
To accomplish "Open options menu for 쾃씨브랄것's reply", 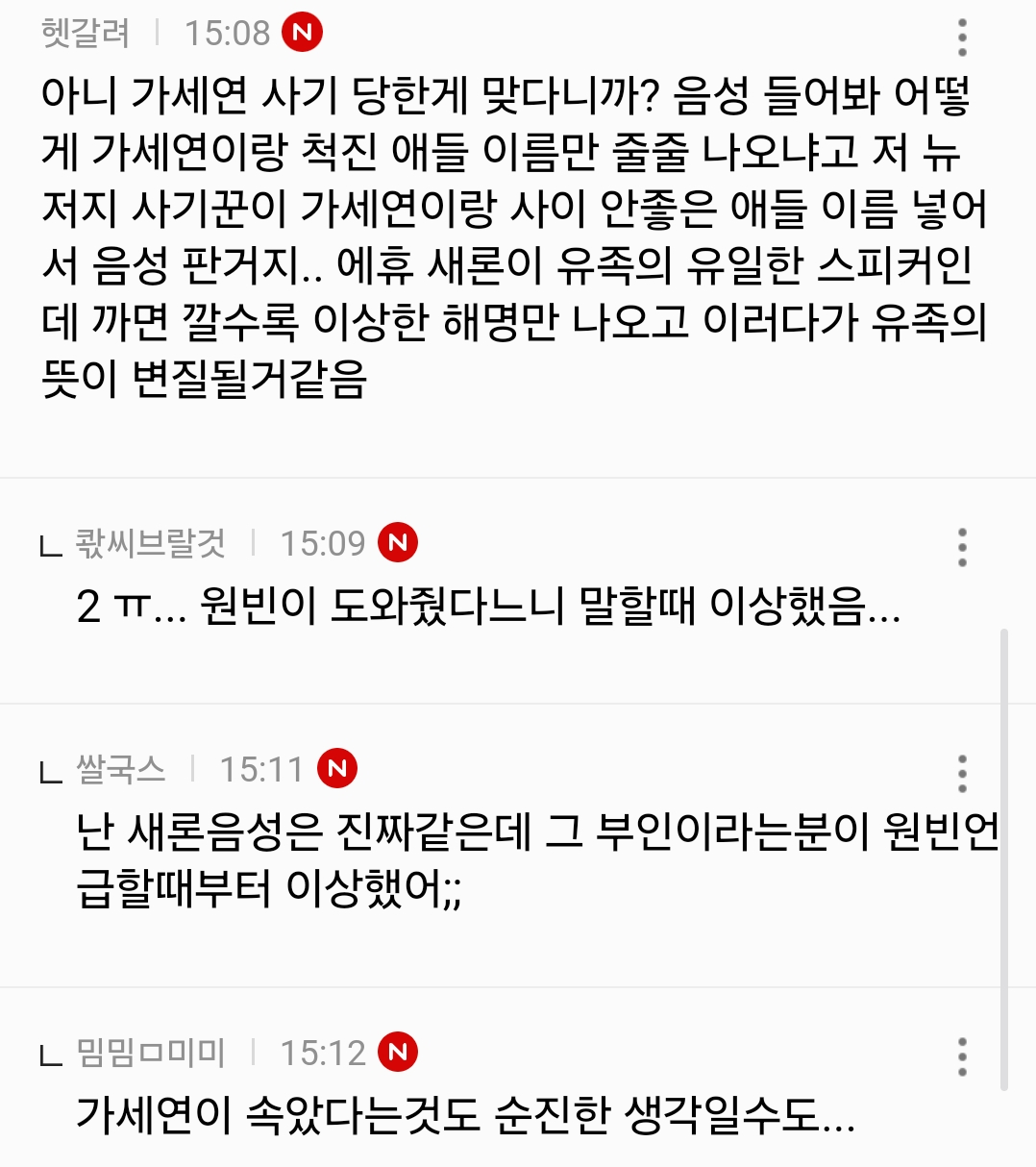I will [x=962, y=546].
